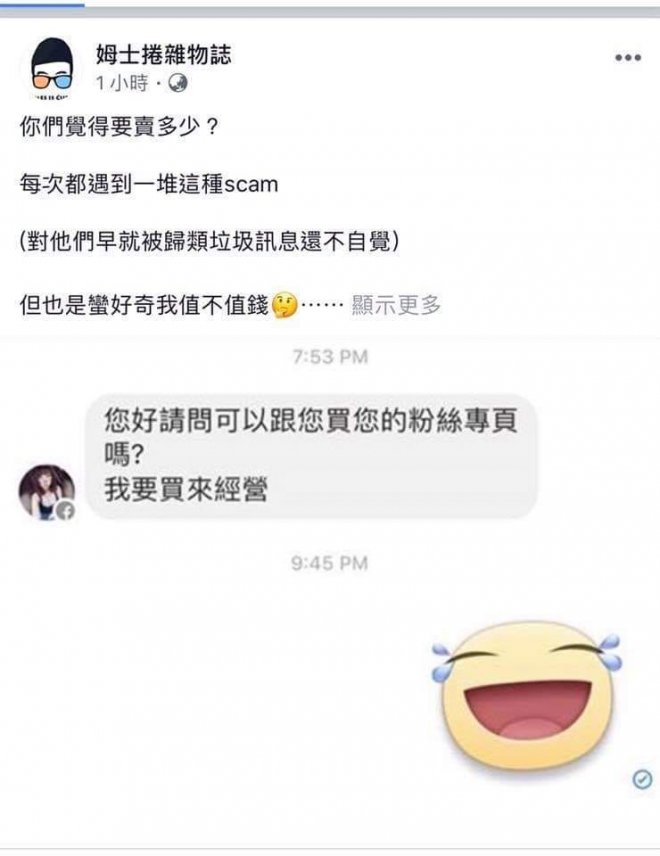Open the post's three-dot overflow menu
The image size is (660, 856).
[x=627, y=58]
